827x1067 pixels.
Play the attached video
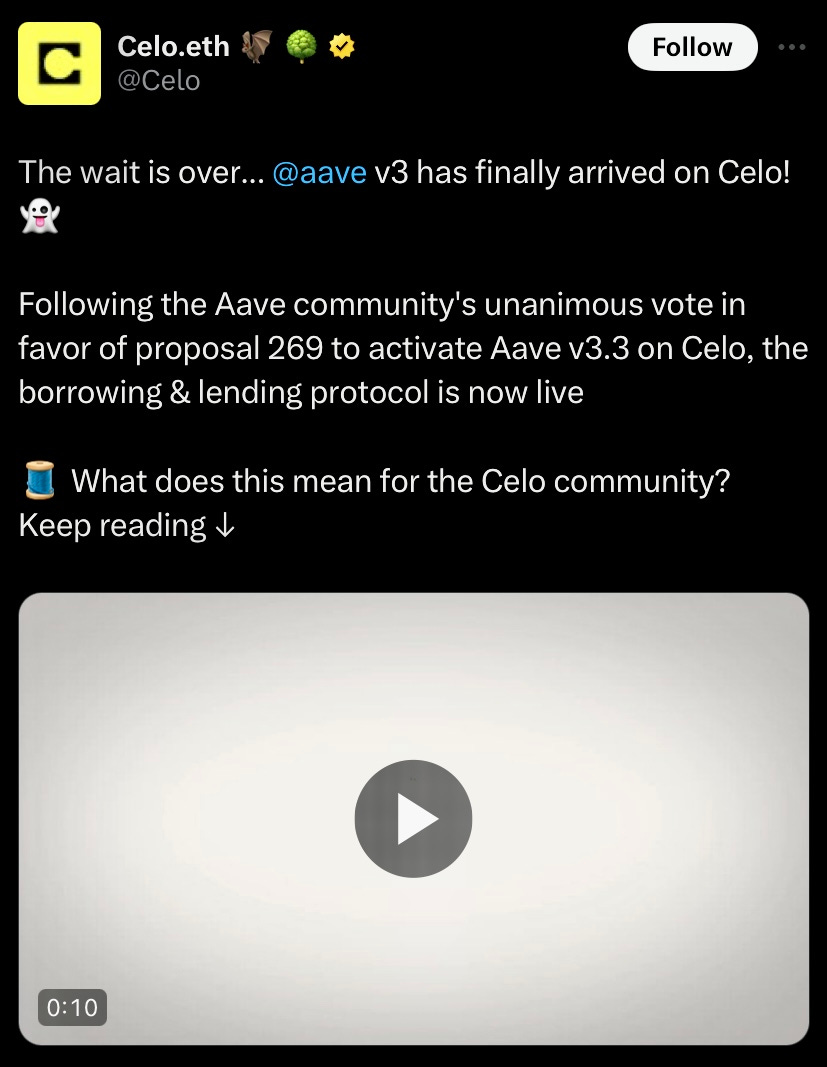tap(413, 819)
